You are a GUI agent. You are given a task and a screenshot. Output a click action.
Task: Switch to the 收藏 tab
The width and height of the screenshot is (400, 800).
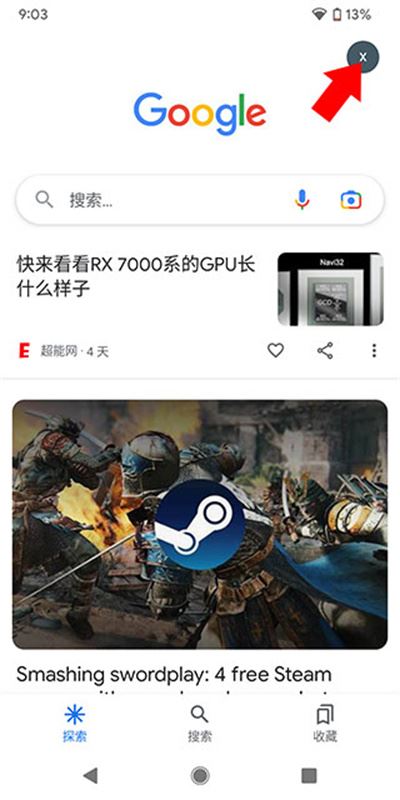point(325,723)
